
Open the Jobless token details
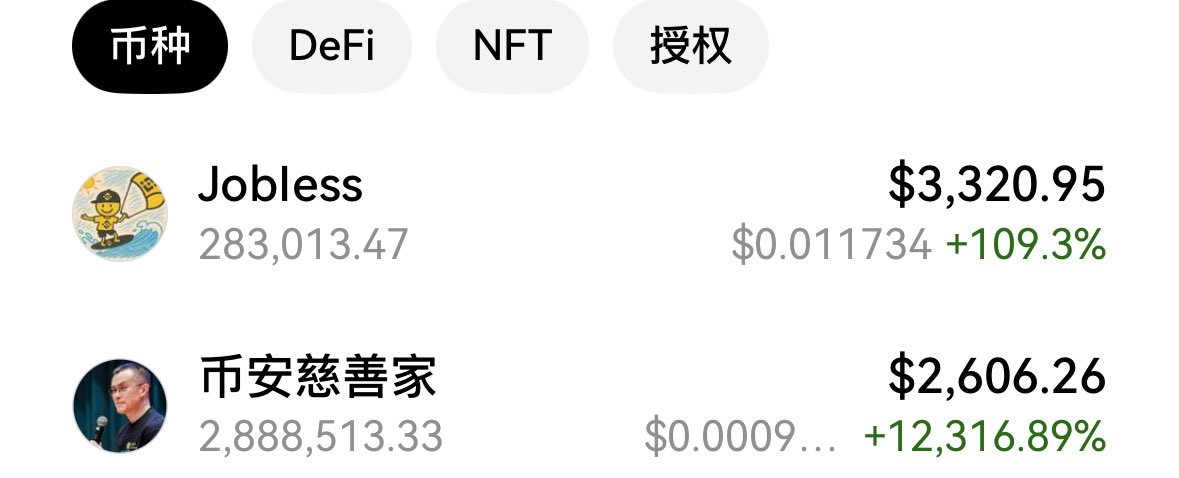click(589, 214)
